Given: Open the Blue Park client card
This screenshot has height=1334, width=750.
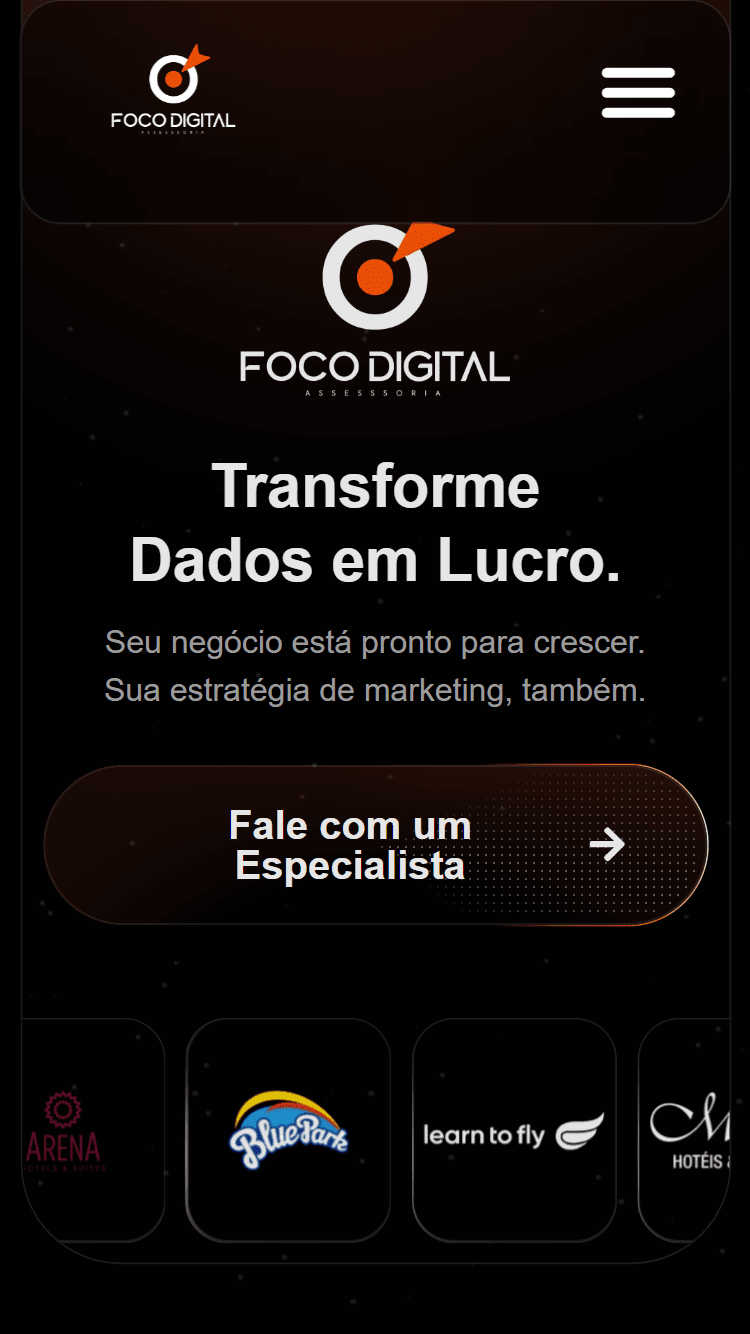Looking at the screenshot, I should (x=288, y=1130).
